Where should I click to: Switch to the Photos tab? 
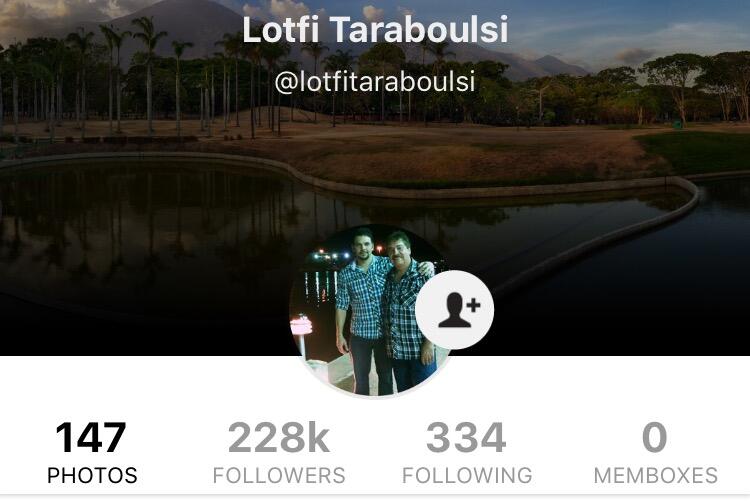(92, 453)
